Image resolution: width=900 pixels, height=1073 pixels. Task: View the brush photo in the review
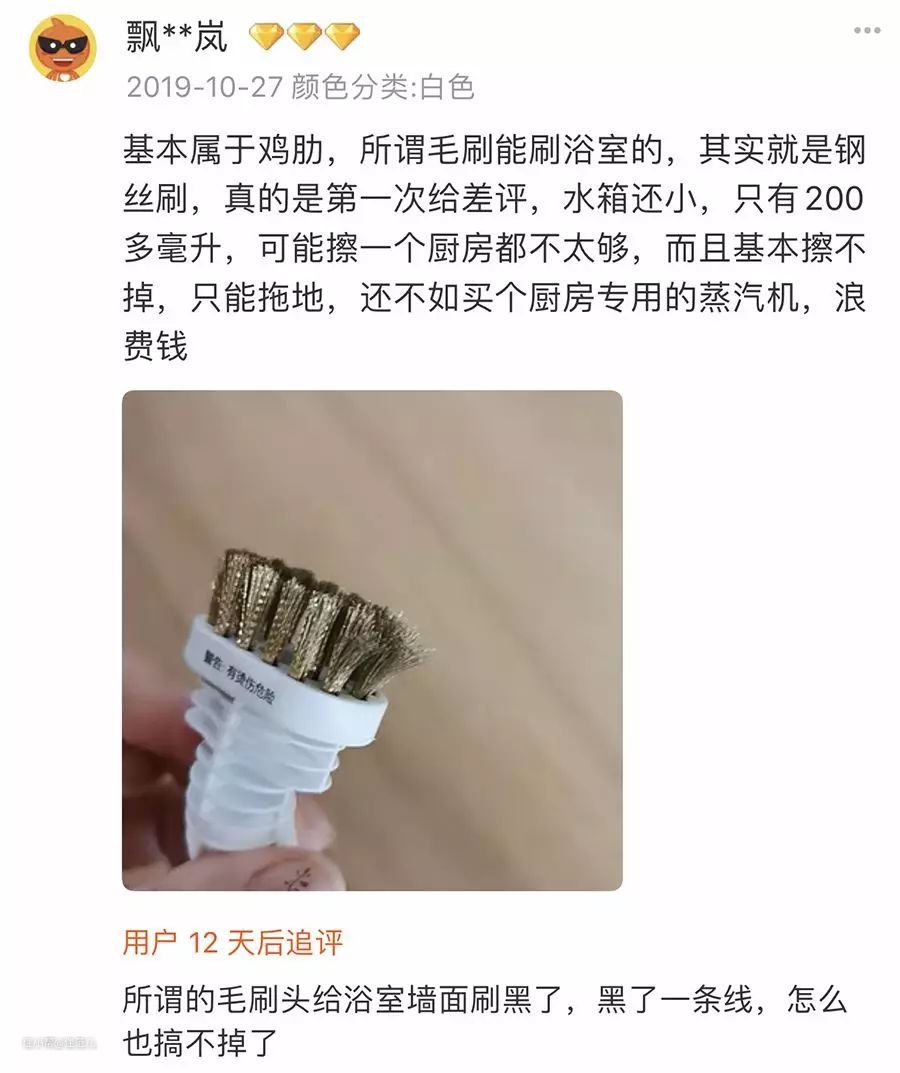(372, 640)
